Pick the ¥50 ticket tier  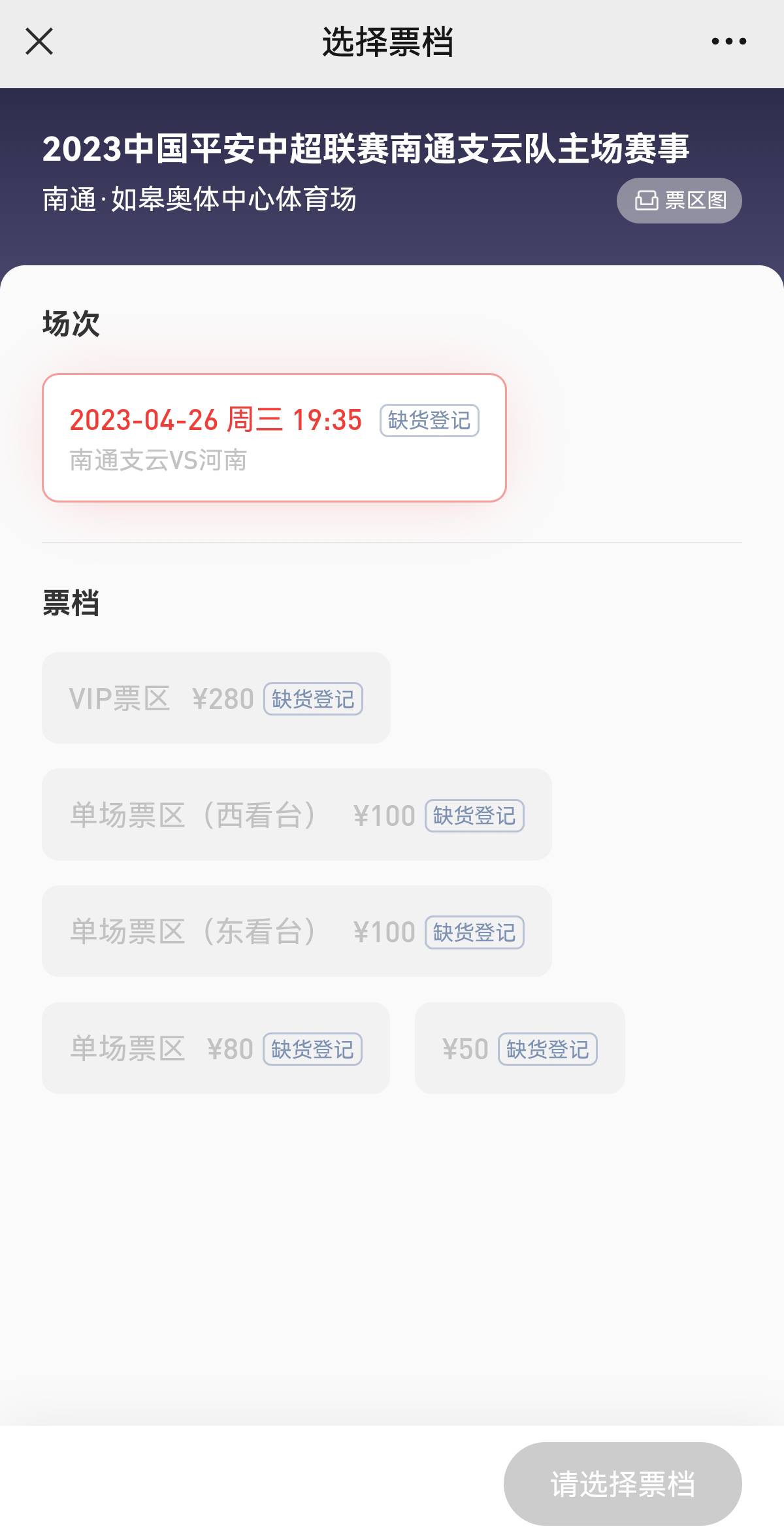519,1048
